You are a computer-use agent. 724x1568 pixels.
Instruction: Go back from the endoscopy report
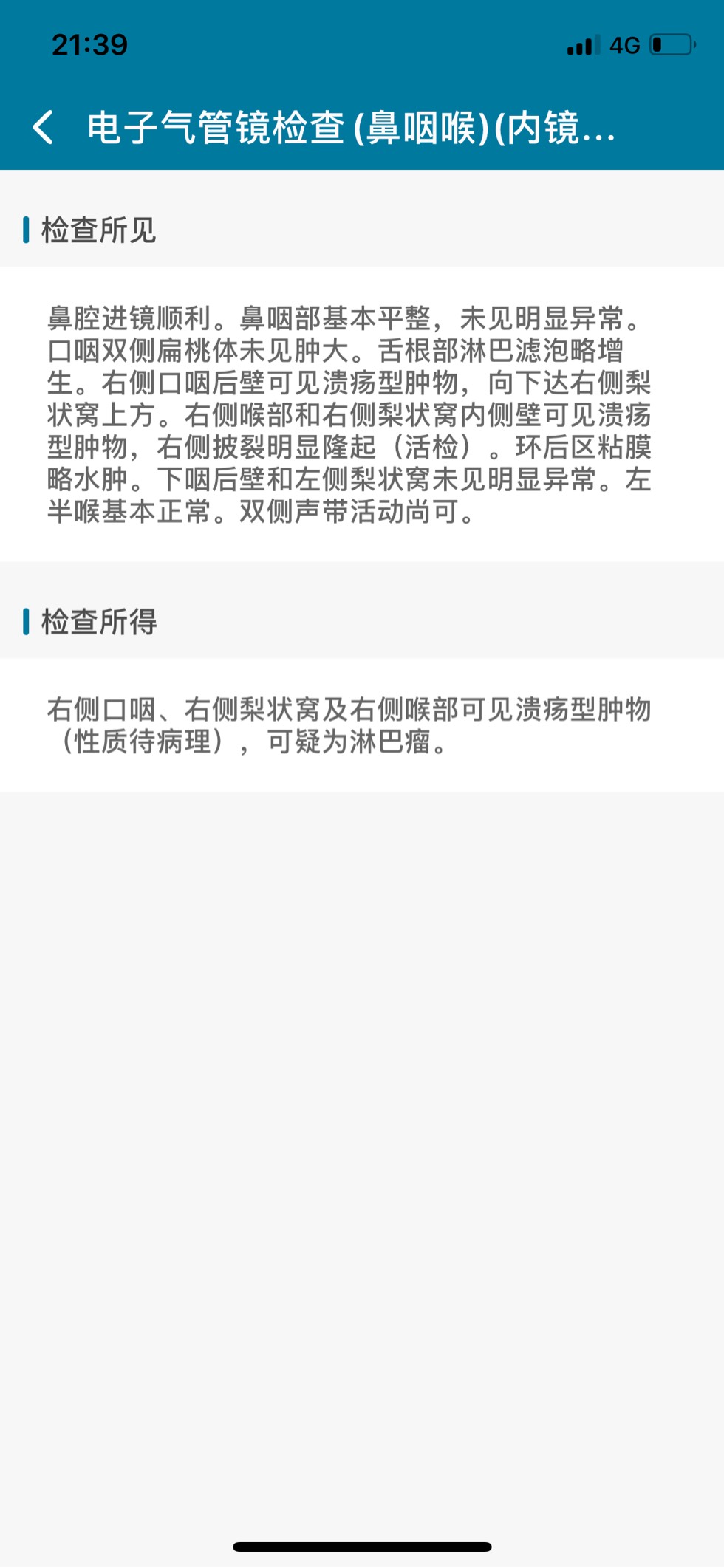click(44, 127)
